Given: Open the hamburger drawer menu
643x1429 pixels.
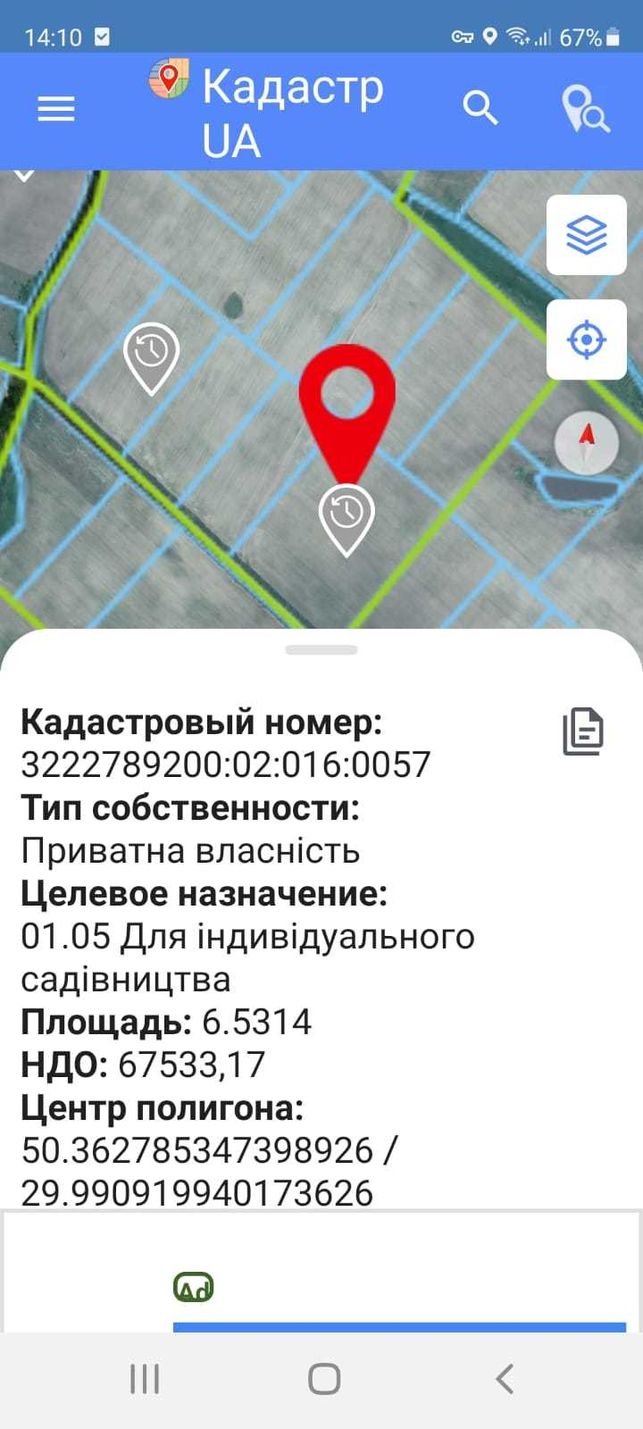Looking at the screenshot, I should [x=56, y=109].
